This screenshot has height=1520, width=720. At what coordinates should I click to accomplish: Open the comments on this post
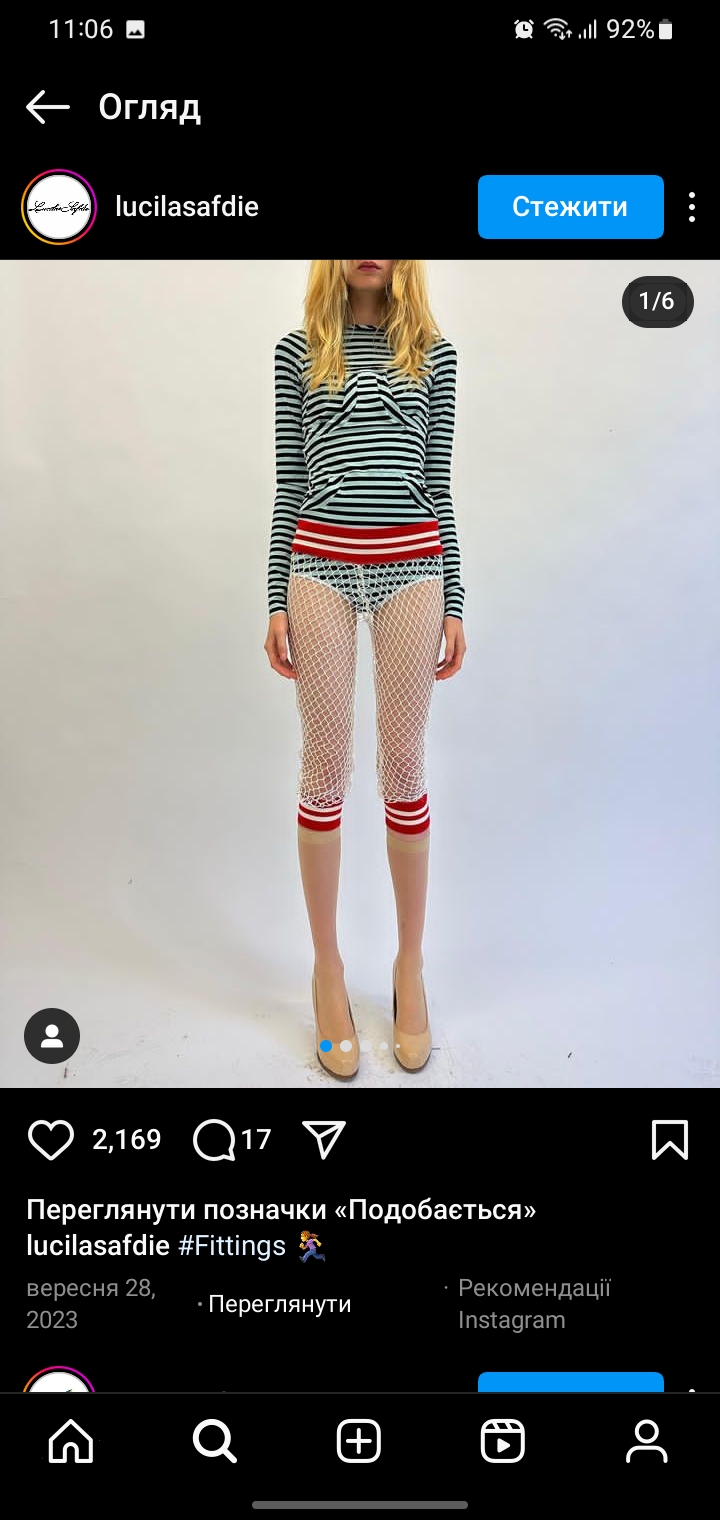coord(214,1140)
